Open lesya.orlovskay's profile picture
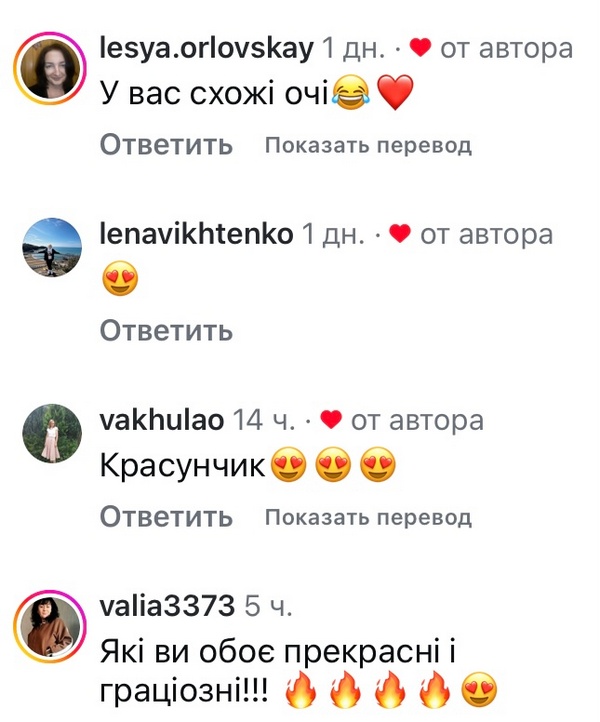600x722 pixels. pos(52,71)
